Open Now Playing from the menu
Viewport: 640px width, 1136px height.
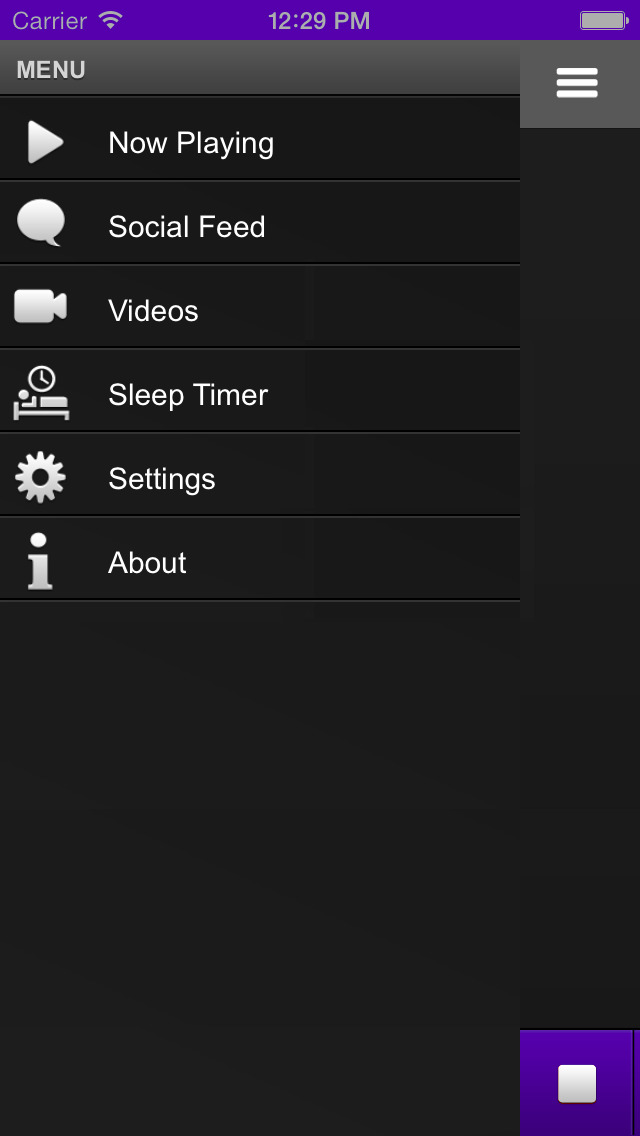coord(259,138)
